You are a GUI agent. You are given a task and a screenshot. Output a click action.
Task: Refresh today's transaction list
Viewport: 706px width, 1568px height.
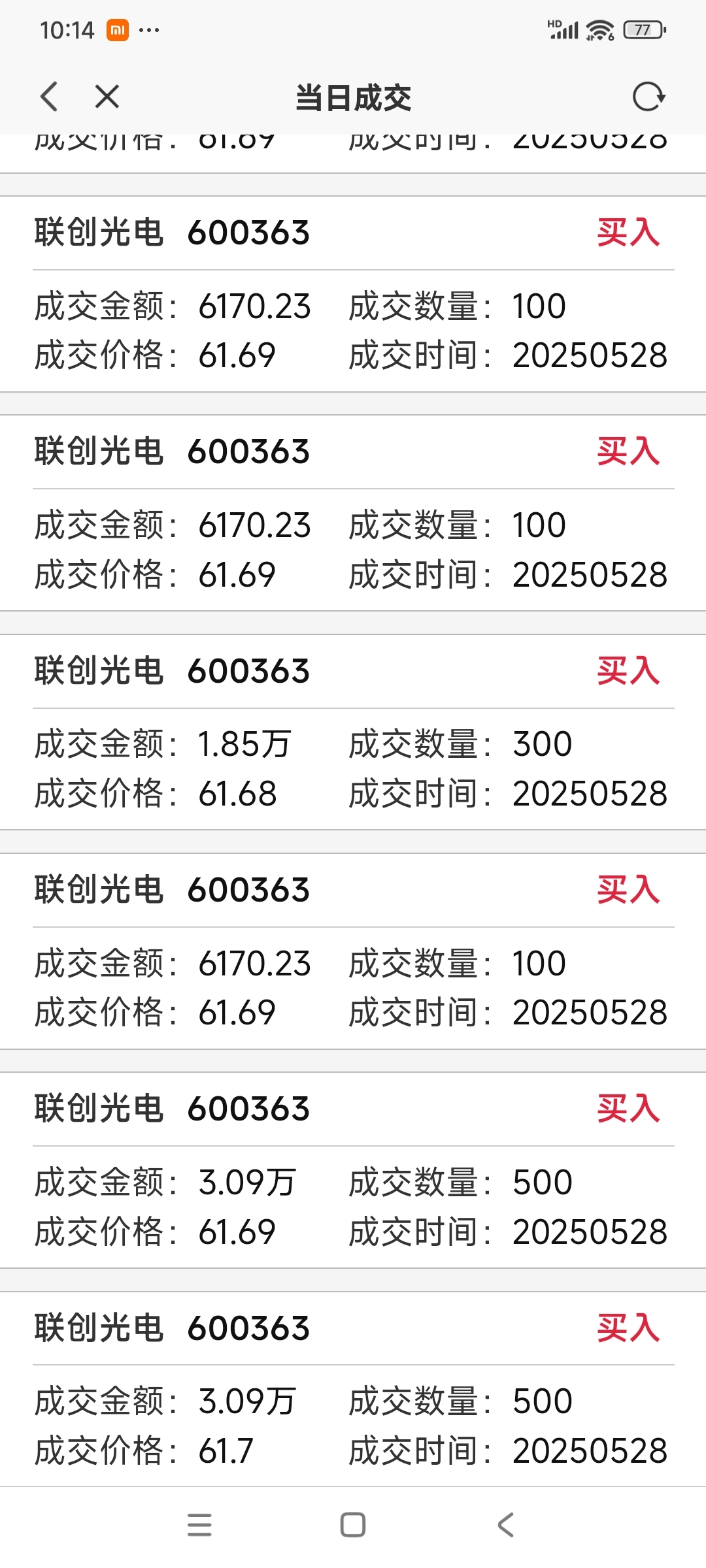point(648,97)
